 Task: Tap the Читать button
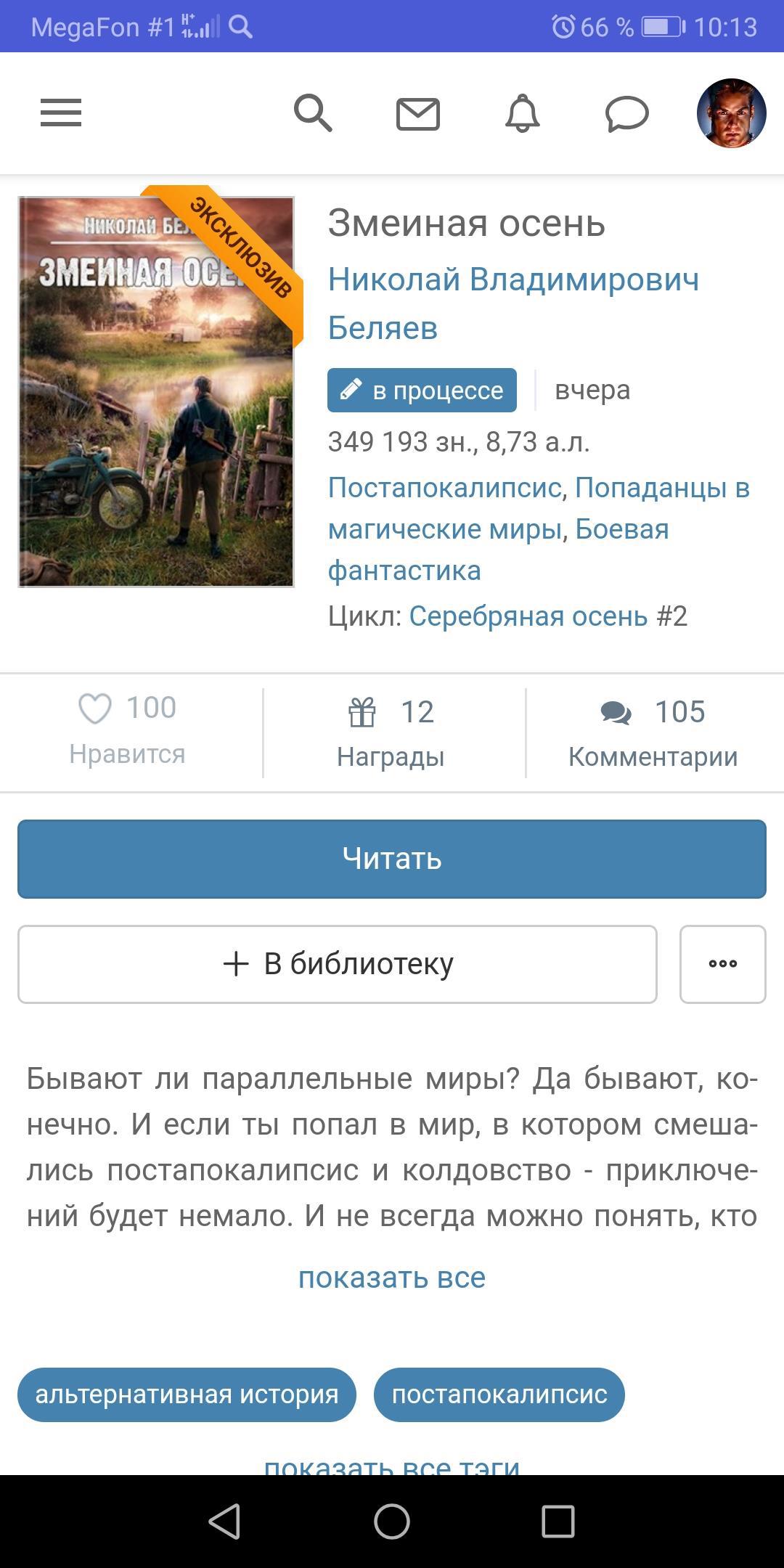(x=392, y=859)
